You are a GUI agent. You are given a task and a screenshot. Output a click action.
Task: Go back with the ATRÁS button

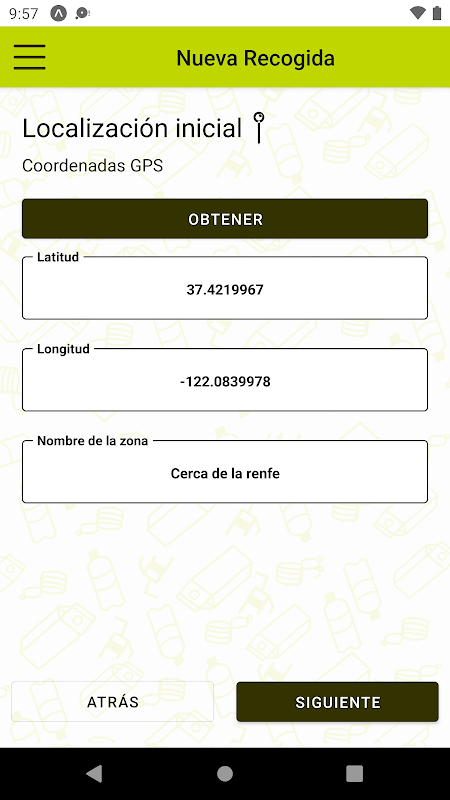pyautogui.click(x=113, y=702)
